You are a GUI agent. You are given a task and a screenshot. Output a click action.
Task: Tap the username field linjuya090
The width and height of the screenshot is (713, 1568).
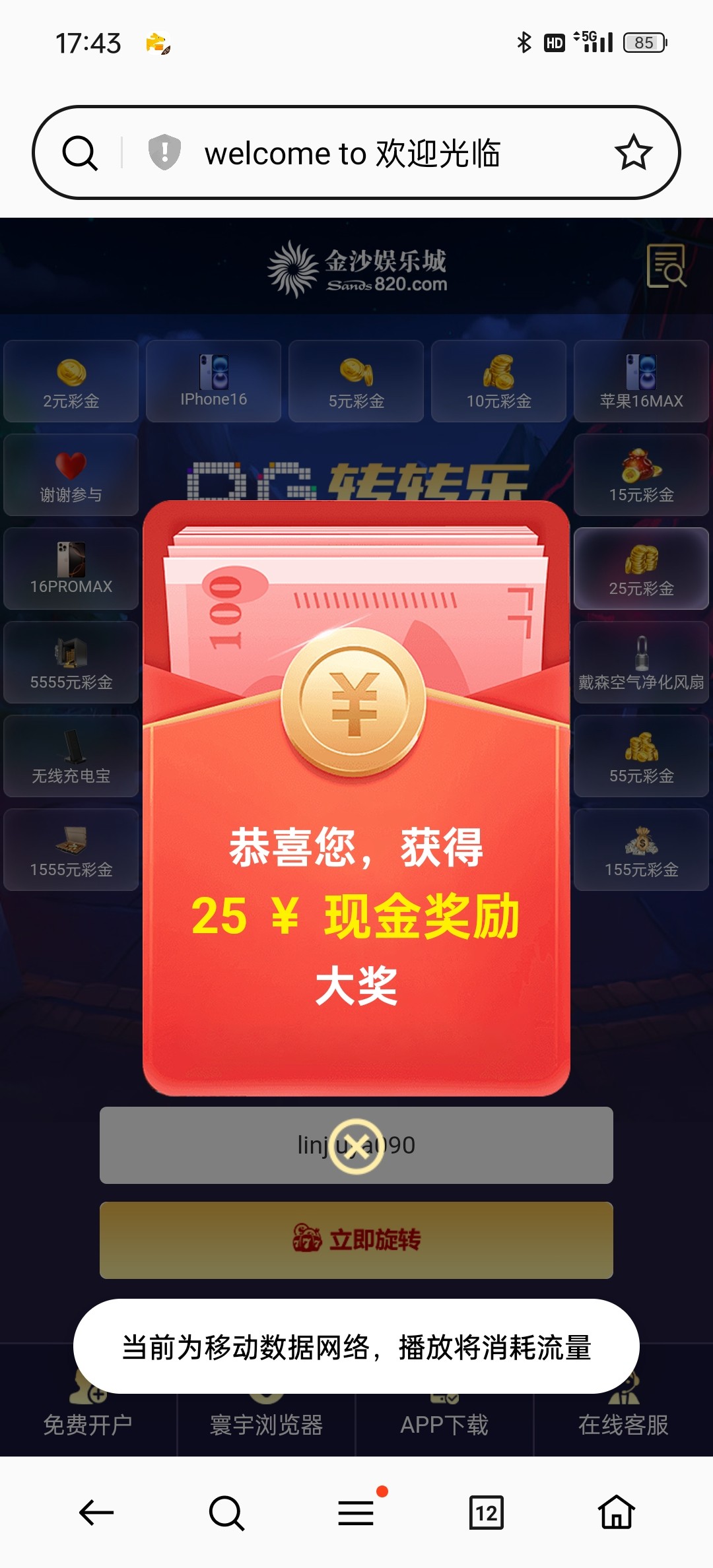pyautogui.click(x=198, y=1145)
